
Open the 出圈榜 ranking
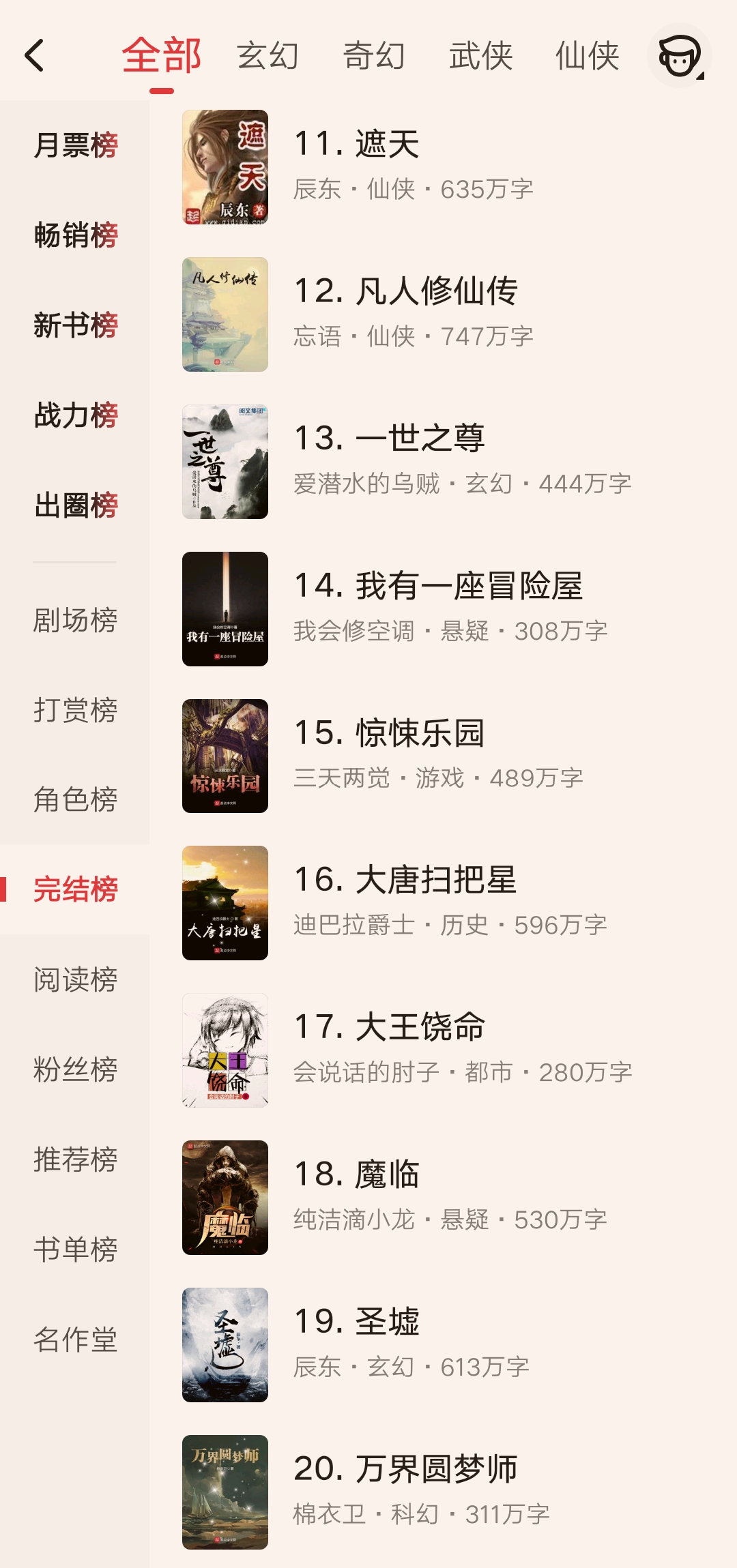coord(76,507)
